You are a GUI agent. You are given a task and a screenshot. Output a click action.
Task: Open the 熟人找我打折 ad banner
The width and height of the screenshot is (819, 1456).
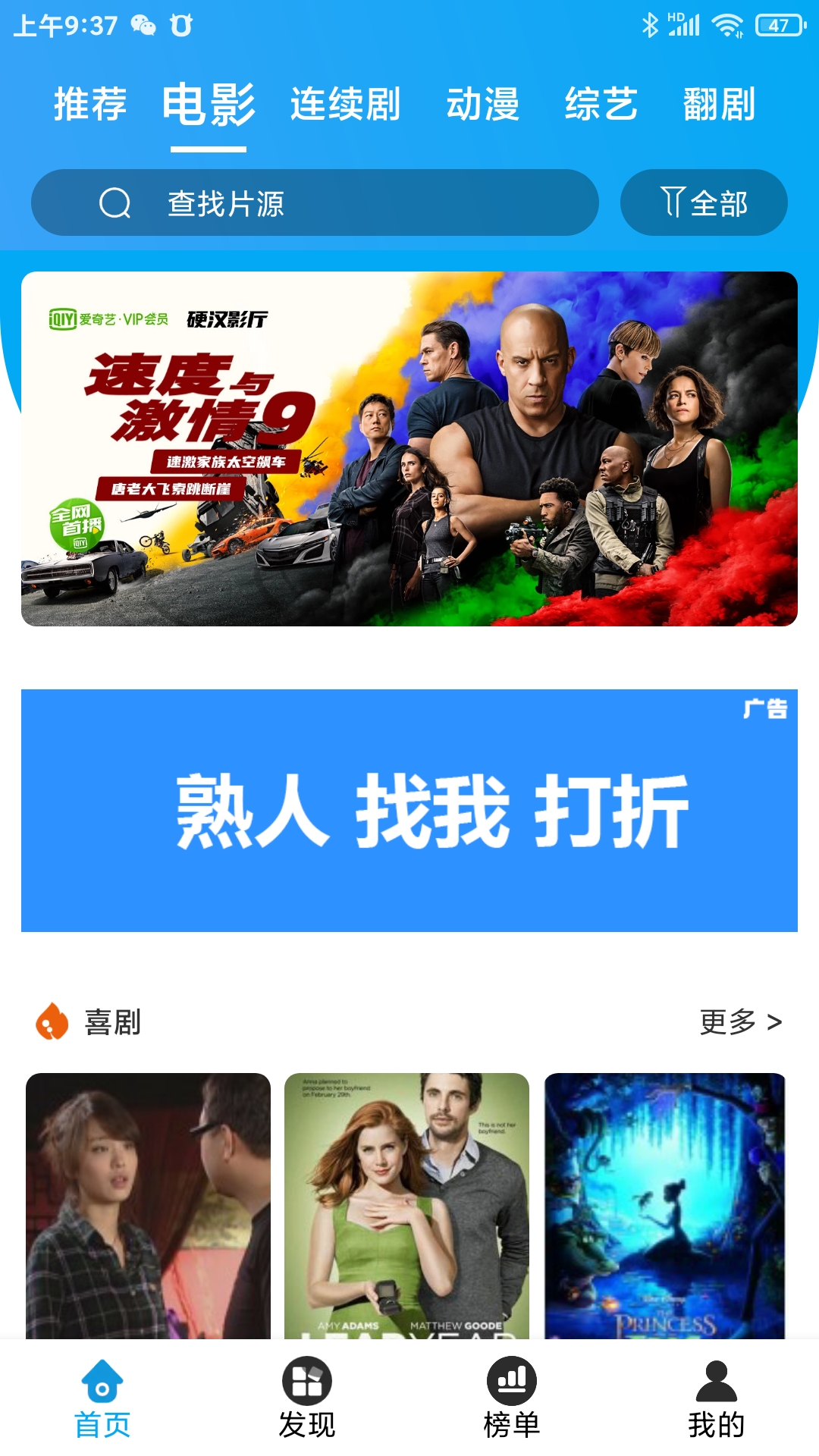409,810
